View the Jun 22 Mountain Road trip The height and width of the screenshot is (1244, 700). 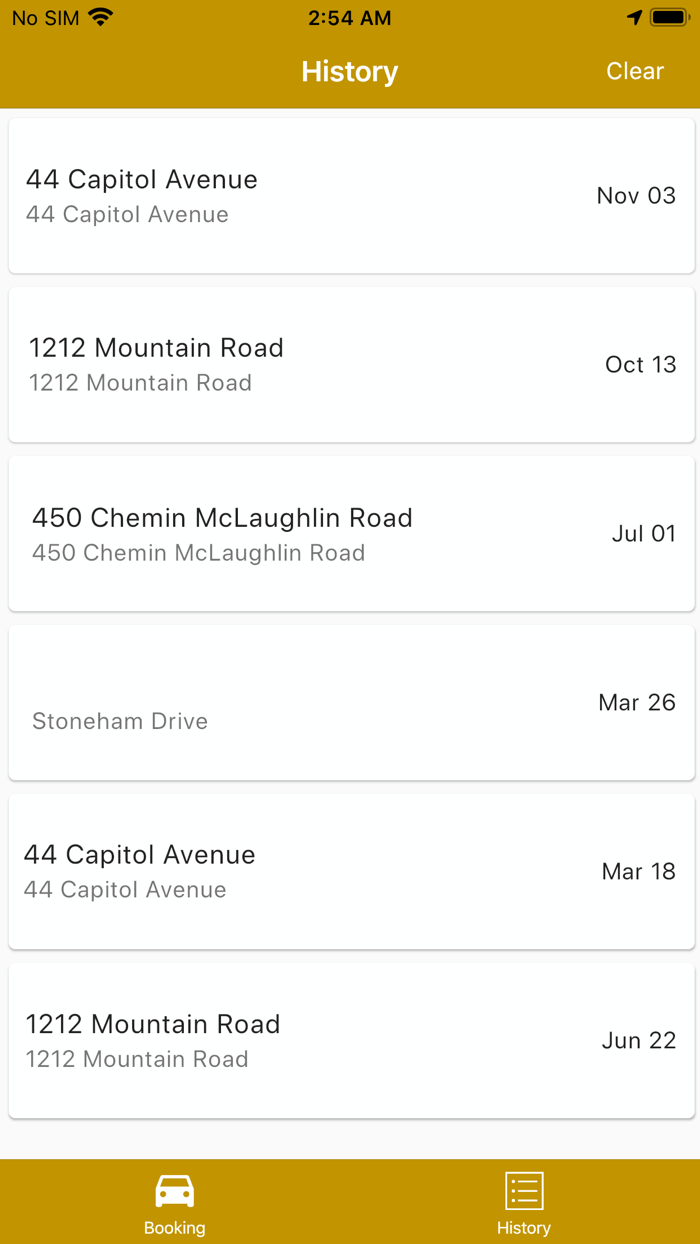point(350,1041)
